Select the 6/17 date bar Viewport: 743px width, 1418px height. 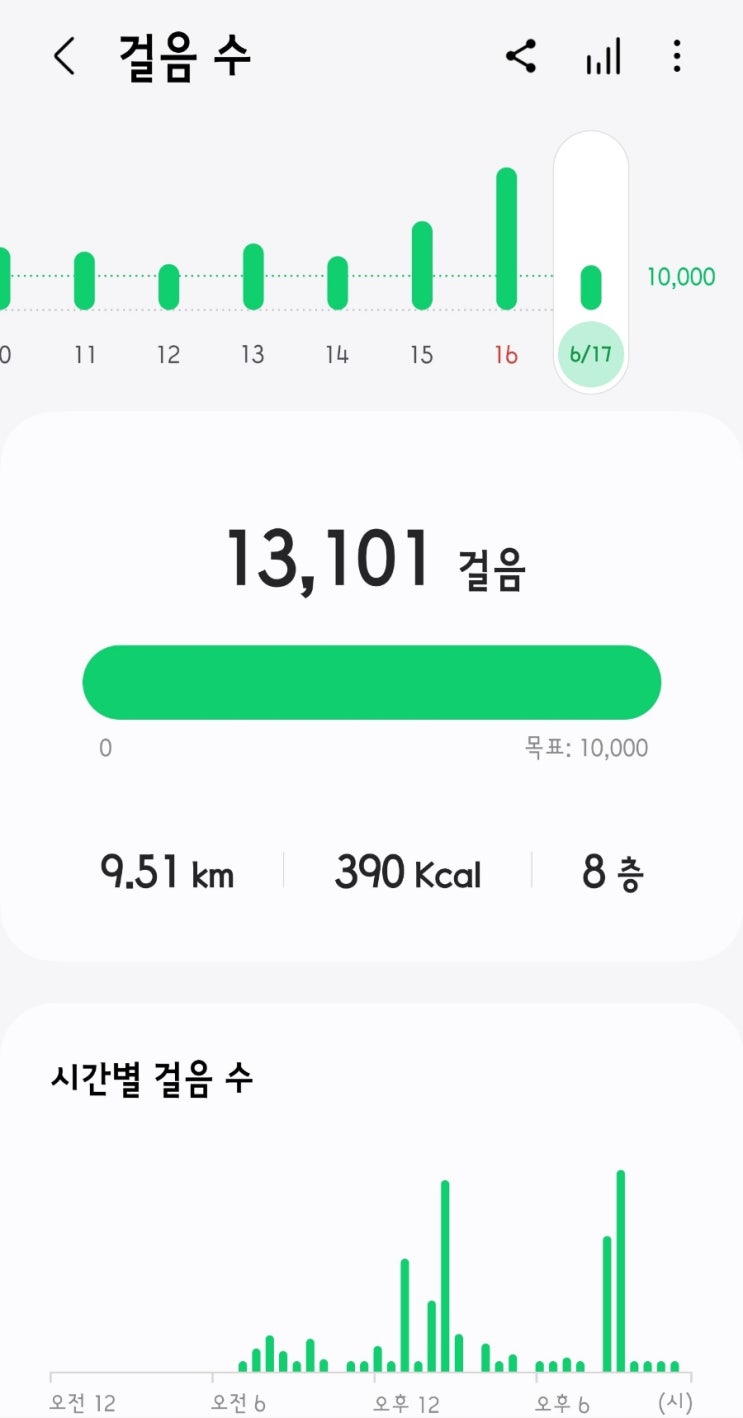click(591, 288)
